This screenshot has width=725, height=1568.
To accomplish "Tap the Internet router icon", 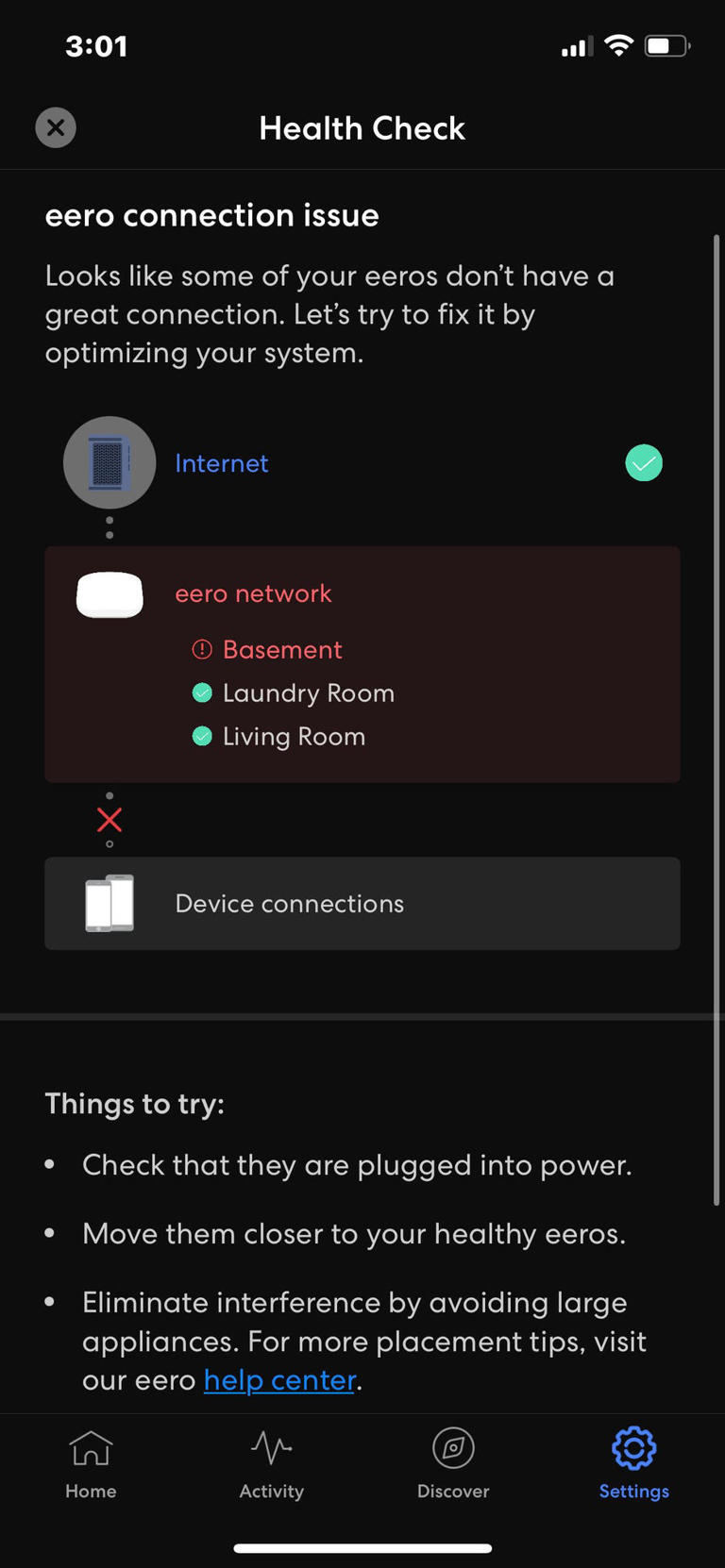I will 110,462.
